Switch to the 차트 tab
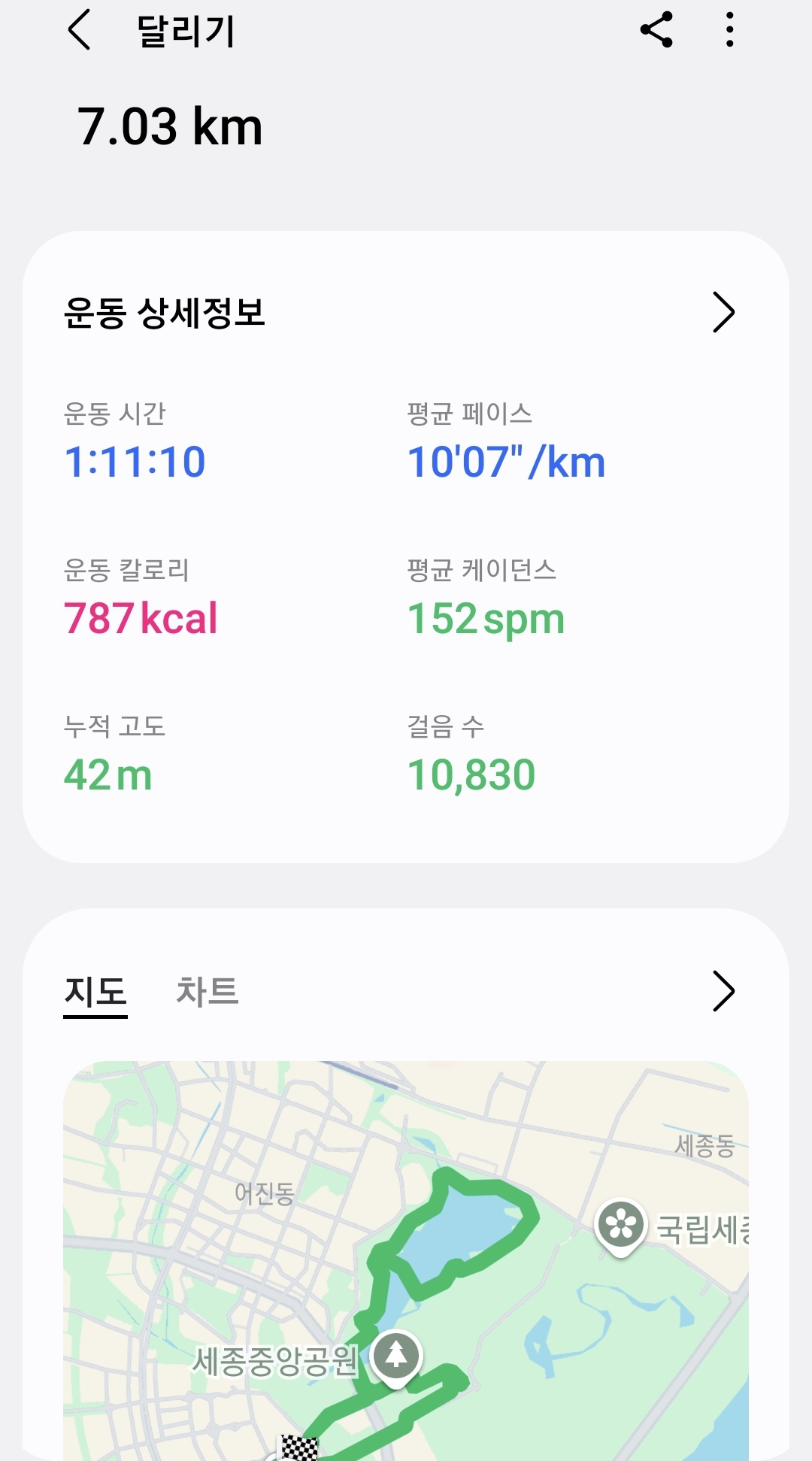 208,991
